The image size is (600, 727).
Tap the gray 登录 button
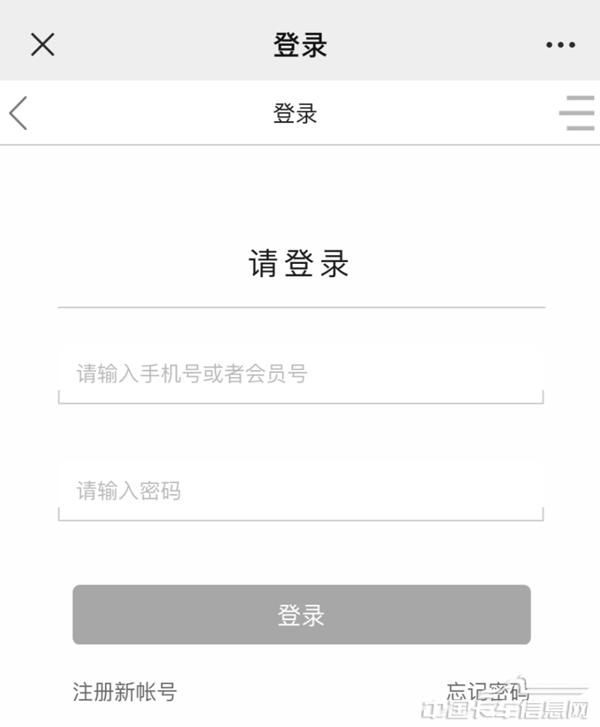pos(301,615)
